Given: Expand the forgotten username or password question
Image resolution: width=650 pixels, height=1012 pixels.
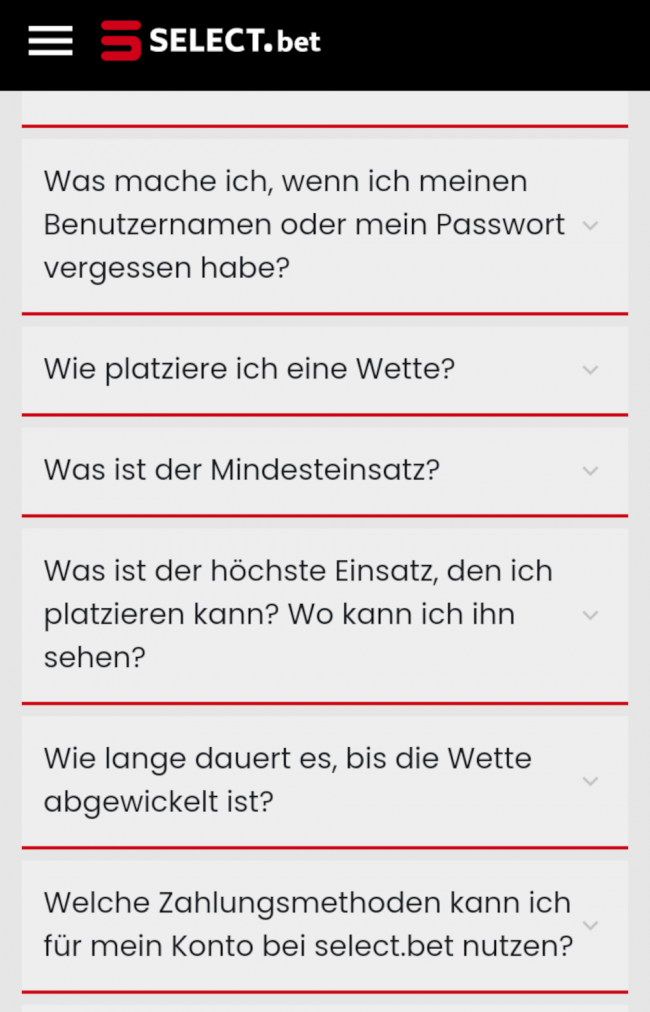Looking at the screenshot, I should point(324,225).
